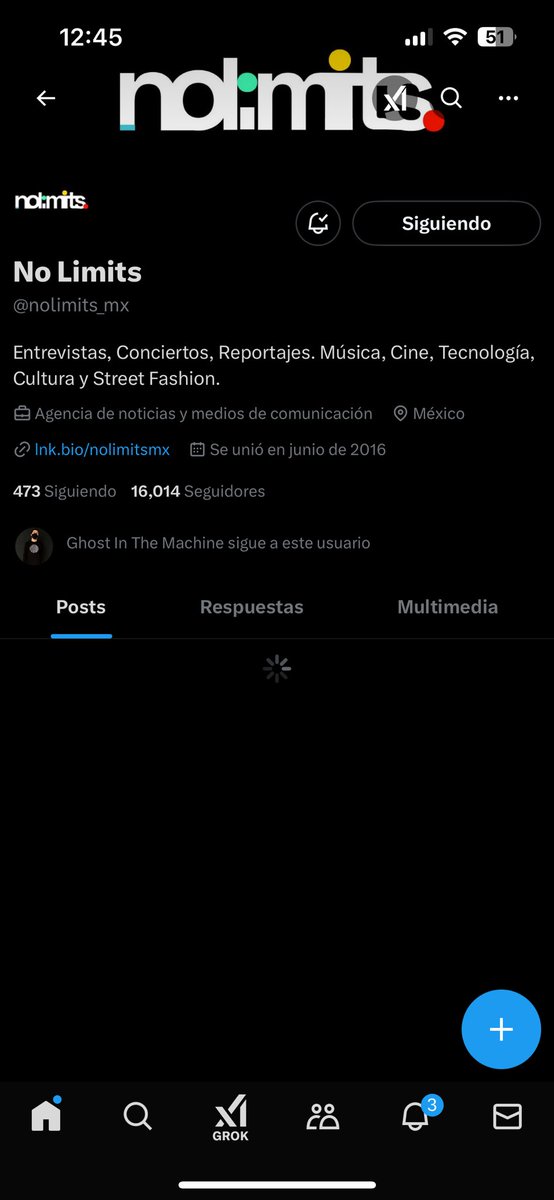Toggle post notifications bell for No Limits

(318, 223)
